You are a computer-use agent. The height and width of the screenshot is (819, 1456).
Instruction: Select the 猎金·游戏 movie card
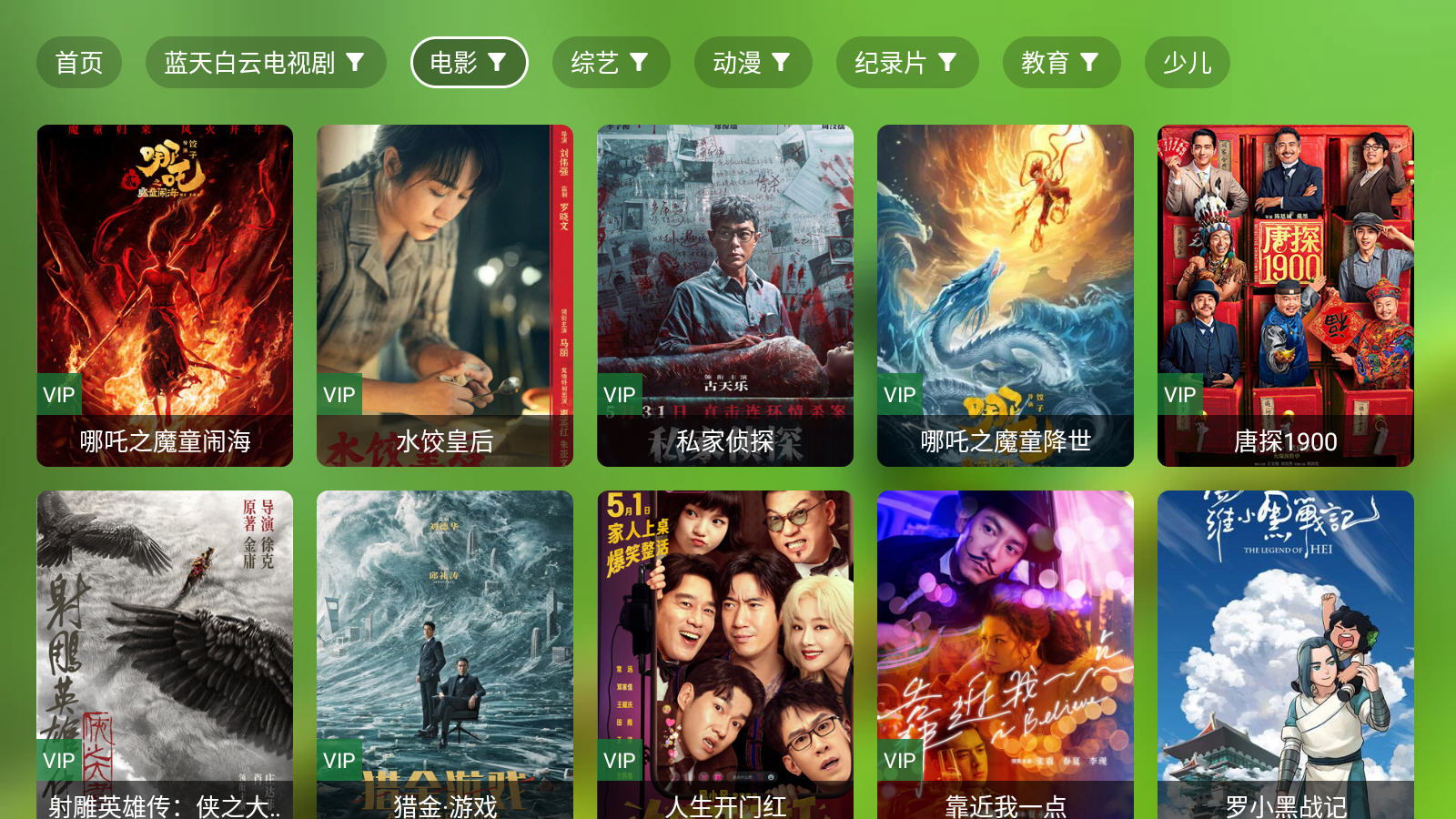click(445, 655)
